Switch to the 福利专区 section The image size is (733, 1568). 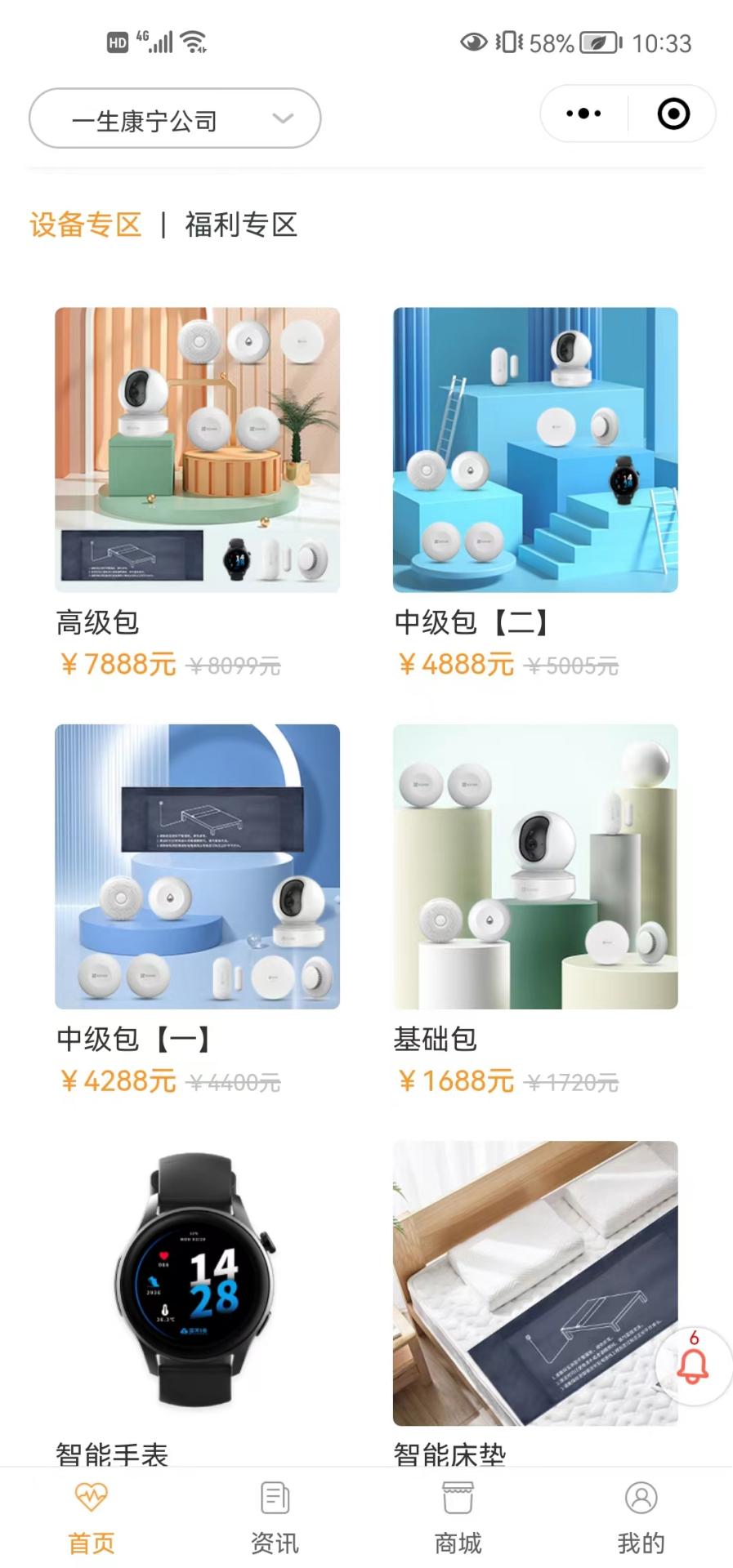(x=241, y=225)
